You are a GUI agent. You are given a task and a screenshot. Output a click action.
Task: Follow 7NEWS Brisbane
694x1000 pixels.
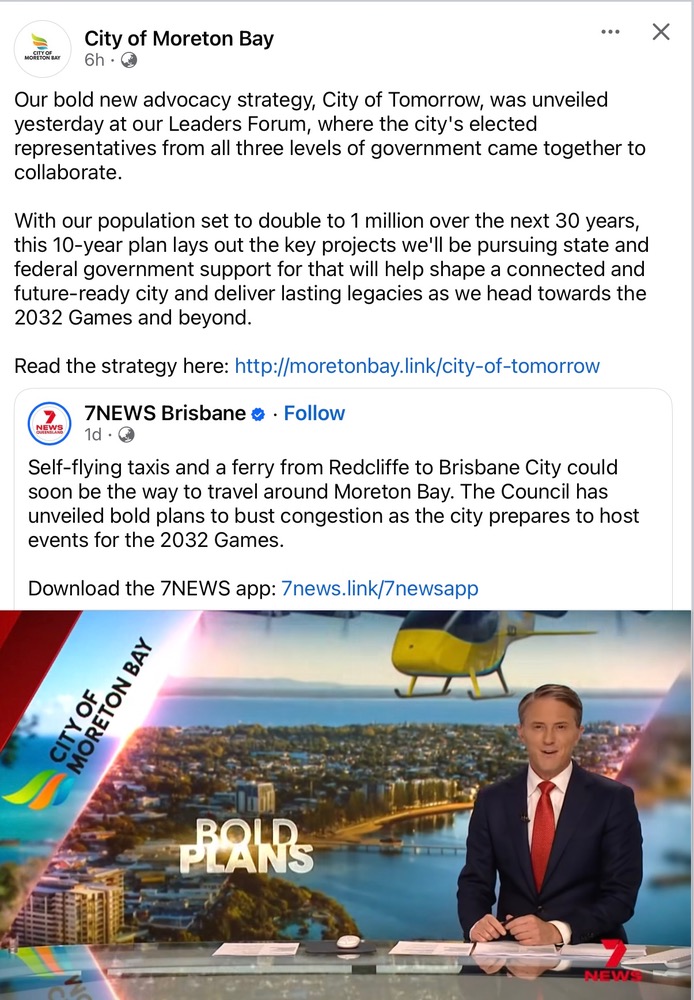coord(314,413)
